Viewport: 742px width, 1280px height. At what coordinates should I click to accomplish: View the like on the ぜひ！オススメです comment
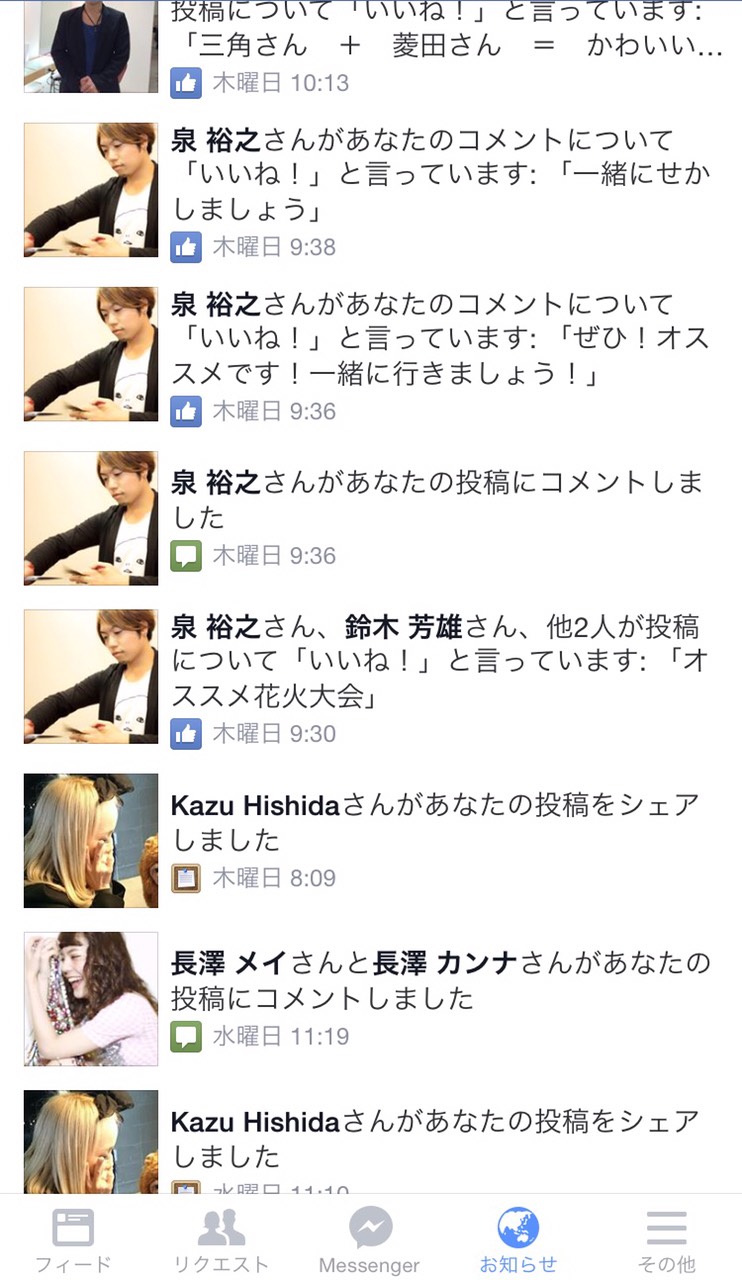(440, 355)
